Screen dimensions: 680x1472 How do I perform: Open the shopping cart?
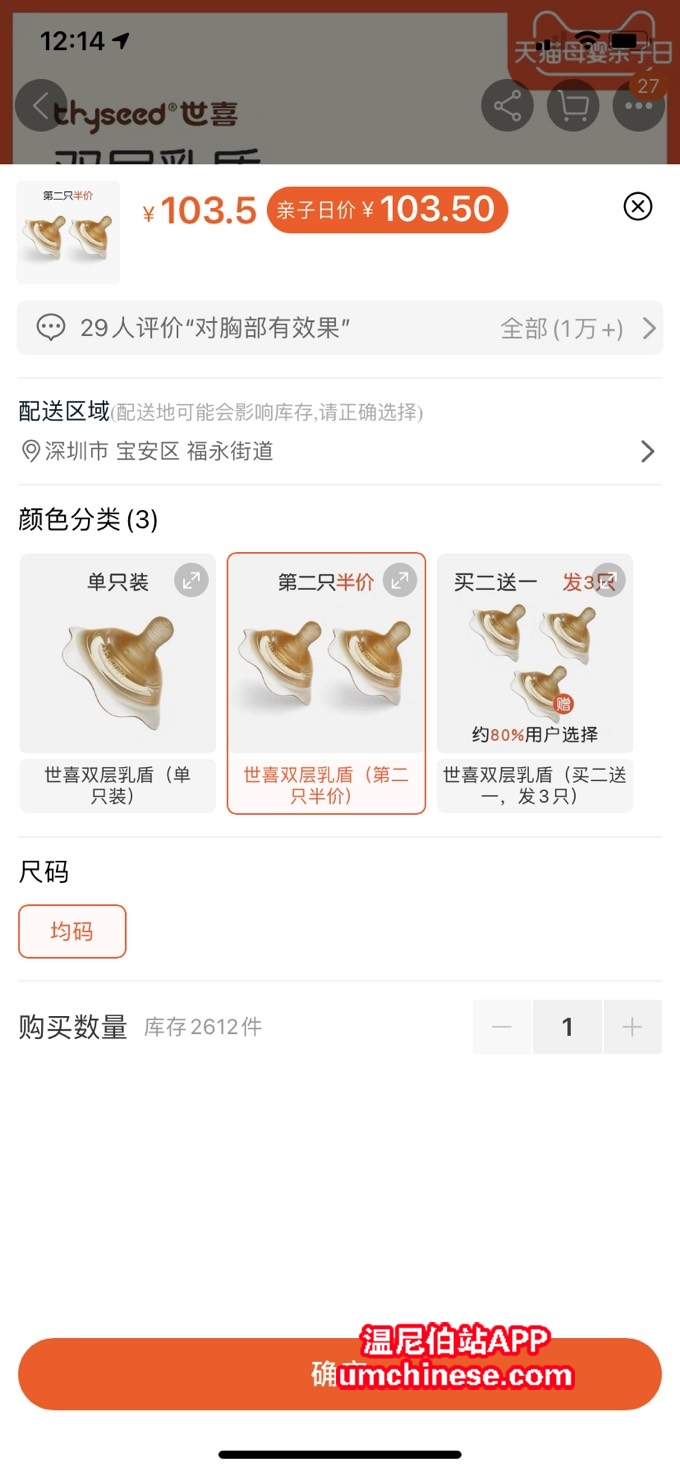tap(573, 106)
